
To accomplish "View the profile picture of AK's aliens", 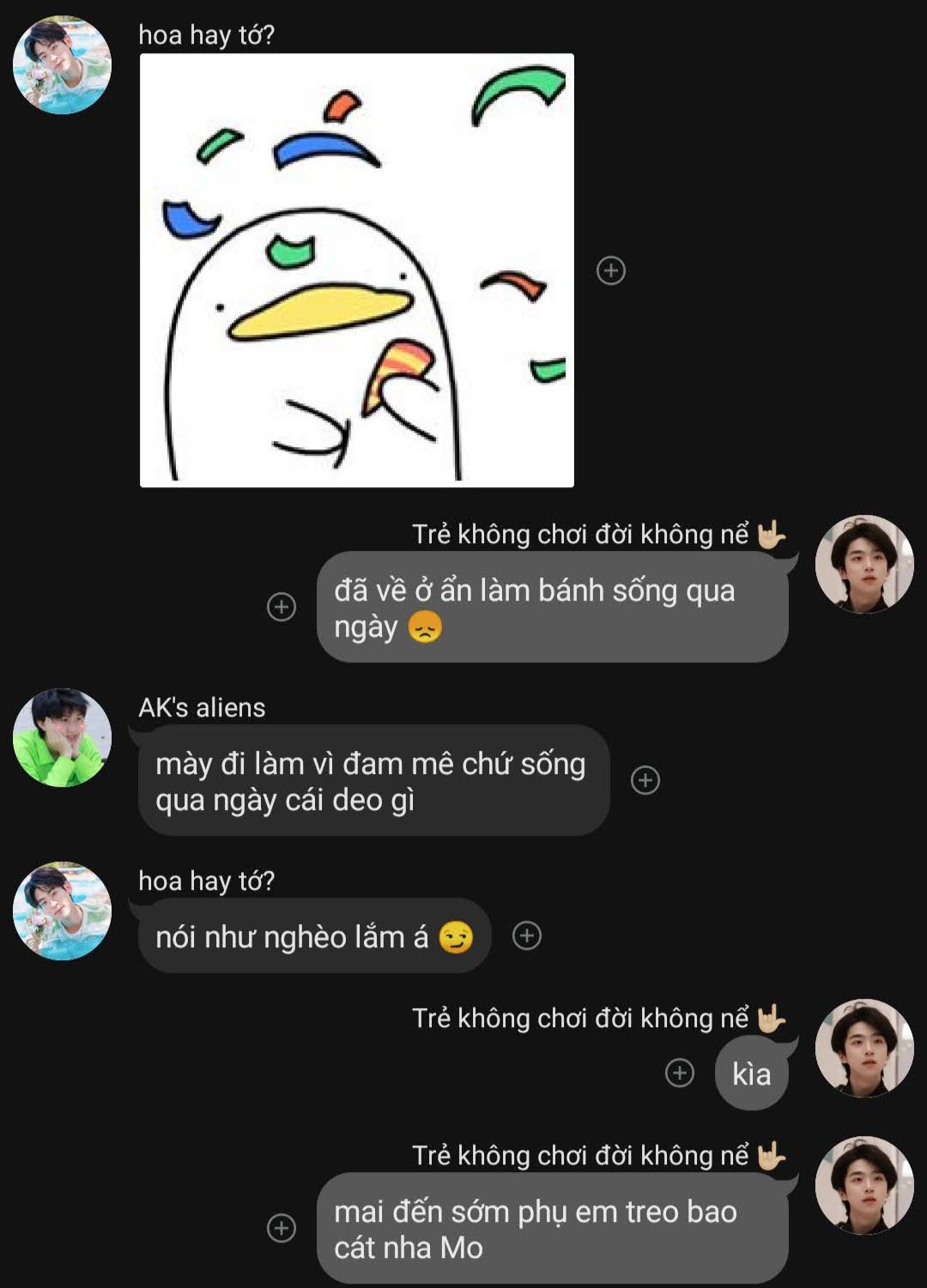I will pyautogui.click(x=62, y=737).
